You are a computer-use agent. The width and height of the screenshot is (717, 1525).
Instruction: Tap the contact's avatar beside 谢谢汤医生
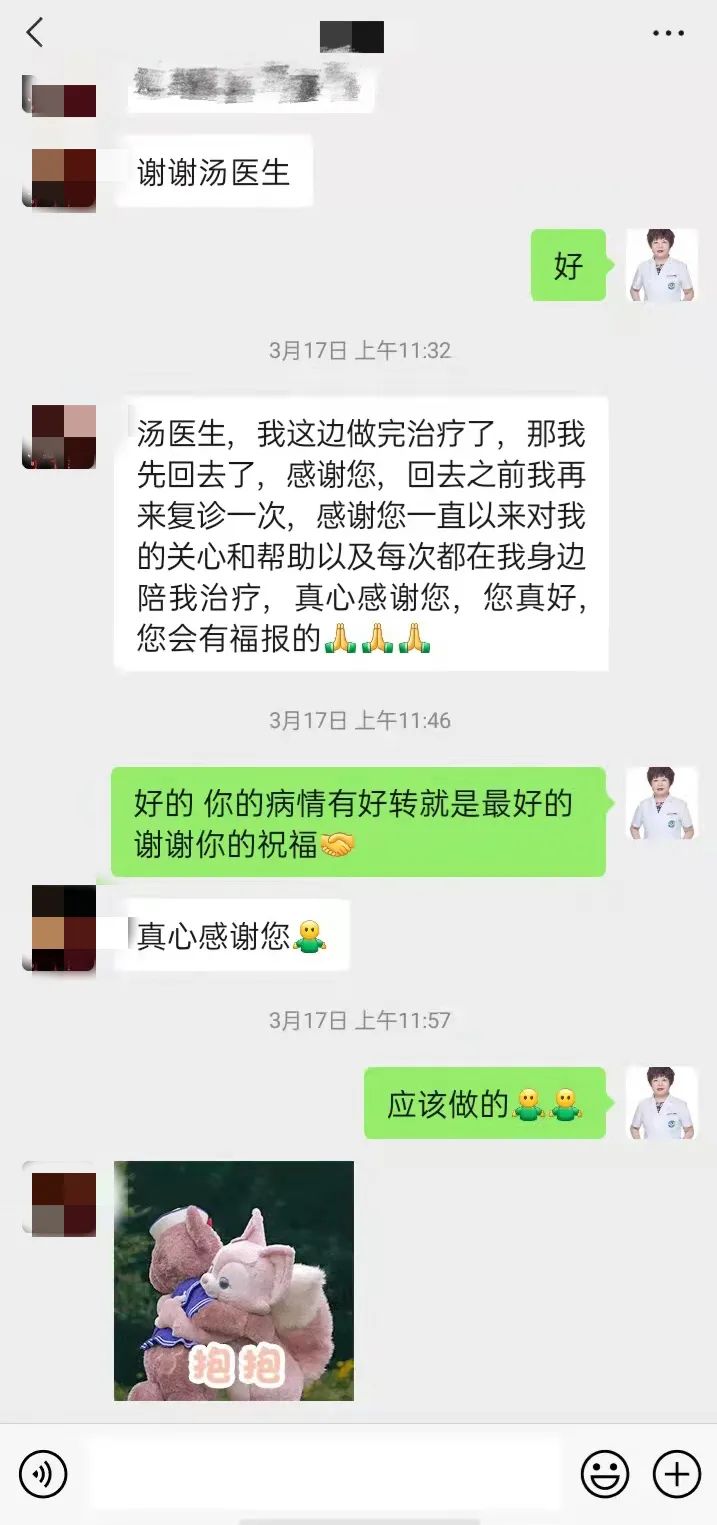tap(59, 178)
